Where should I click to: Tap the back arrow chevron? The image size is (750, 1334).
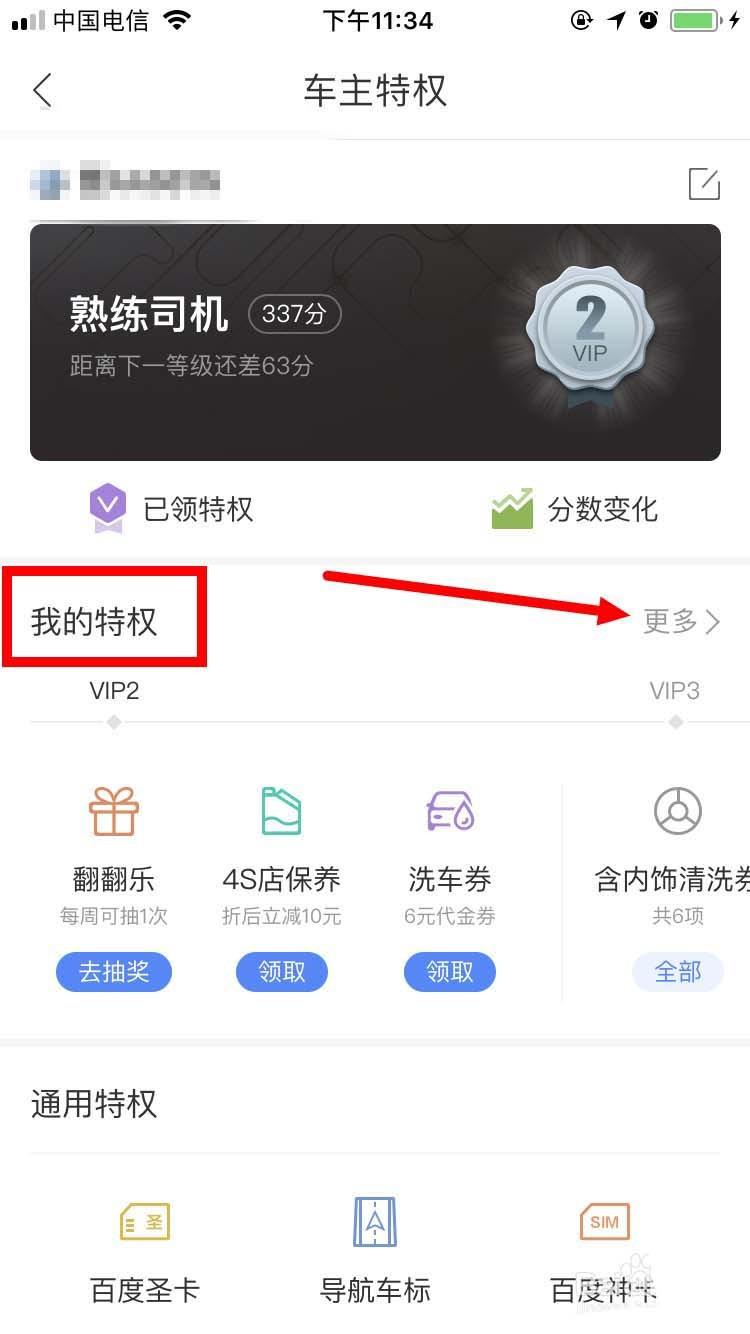coord(41,90)
